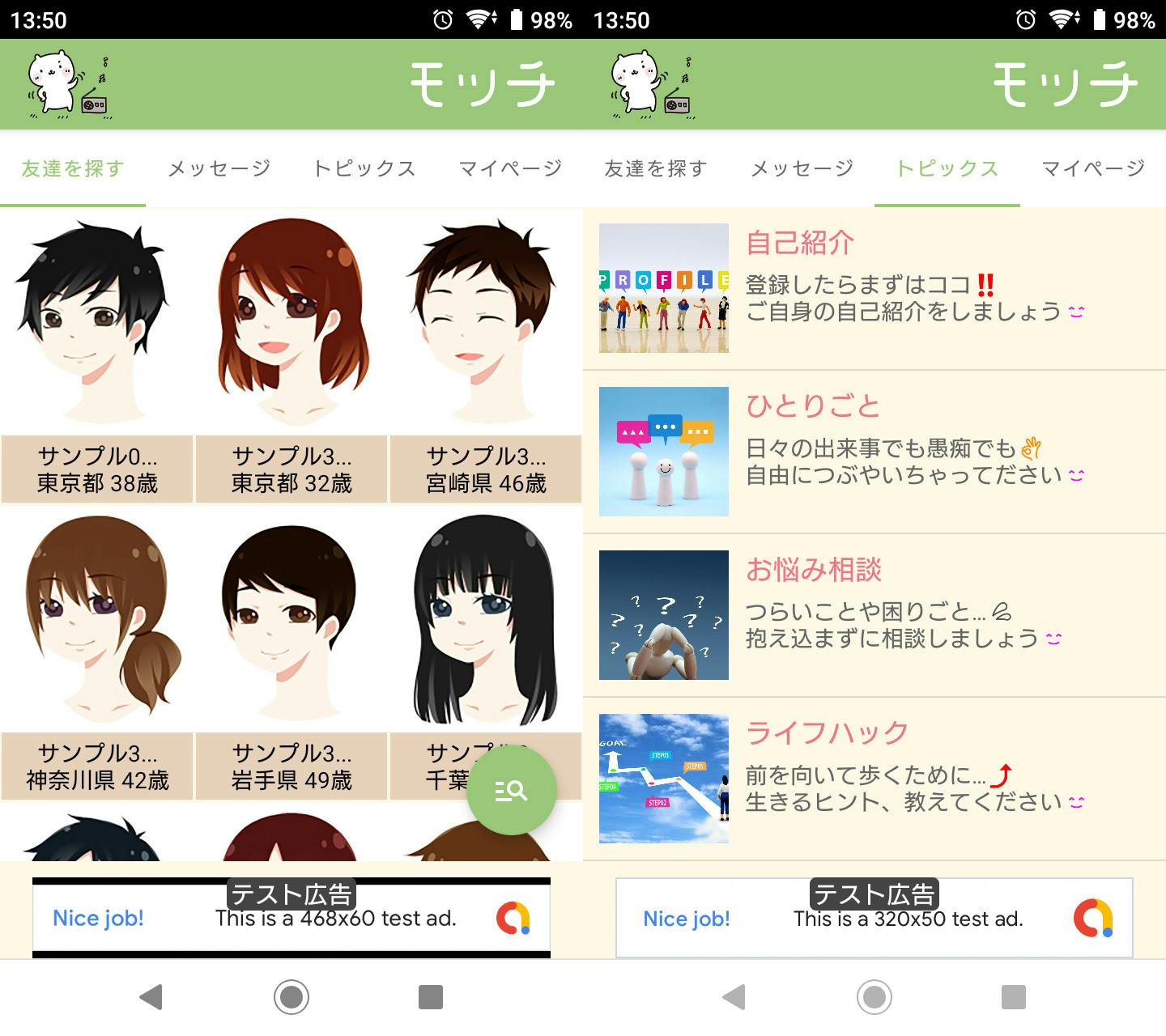
Task: Tap the 320x50 test ad banner
Action: pos(874,918)
